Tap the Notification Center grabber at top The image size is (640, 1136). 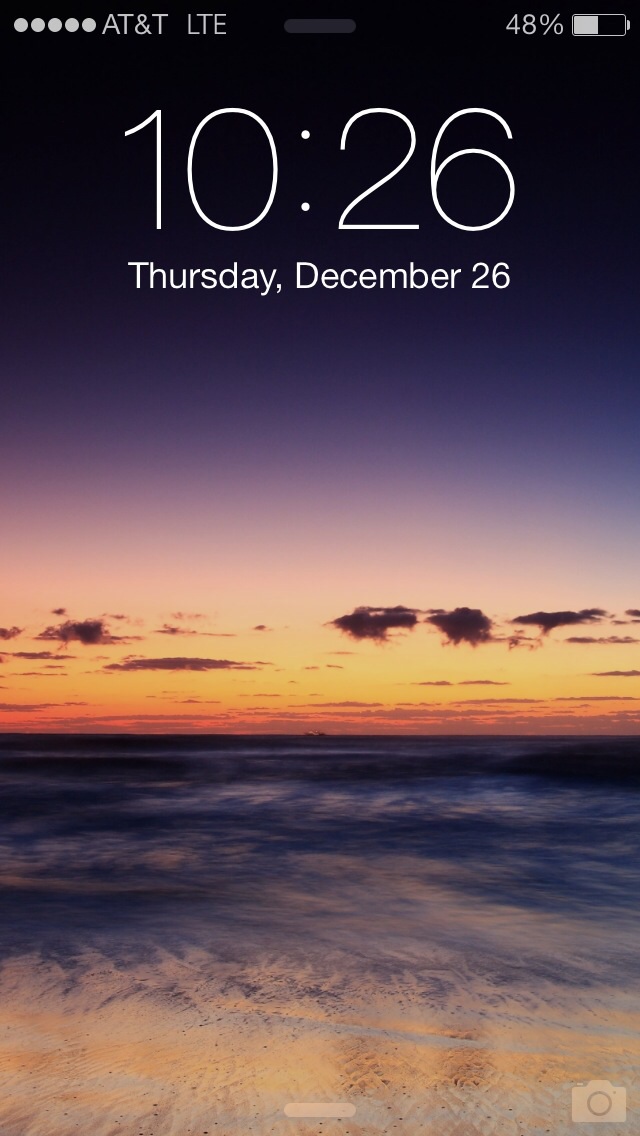tap(320, 26)
